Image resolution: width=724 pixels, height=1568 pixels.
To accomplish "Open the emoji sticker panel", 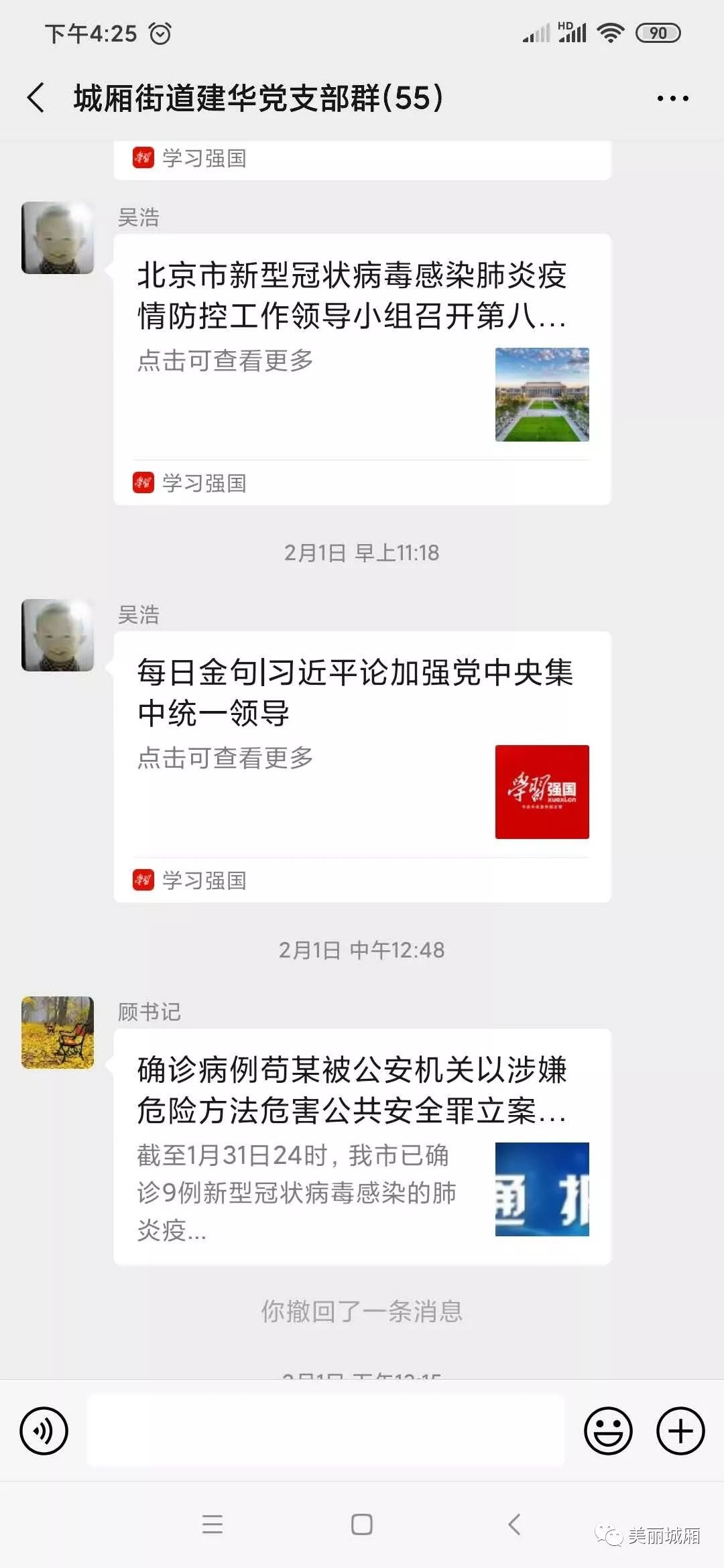I will (608, 1431).
